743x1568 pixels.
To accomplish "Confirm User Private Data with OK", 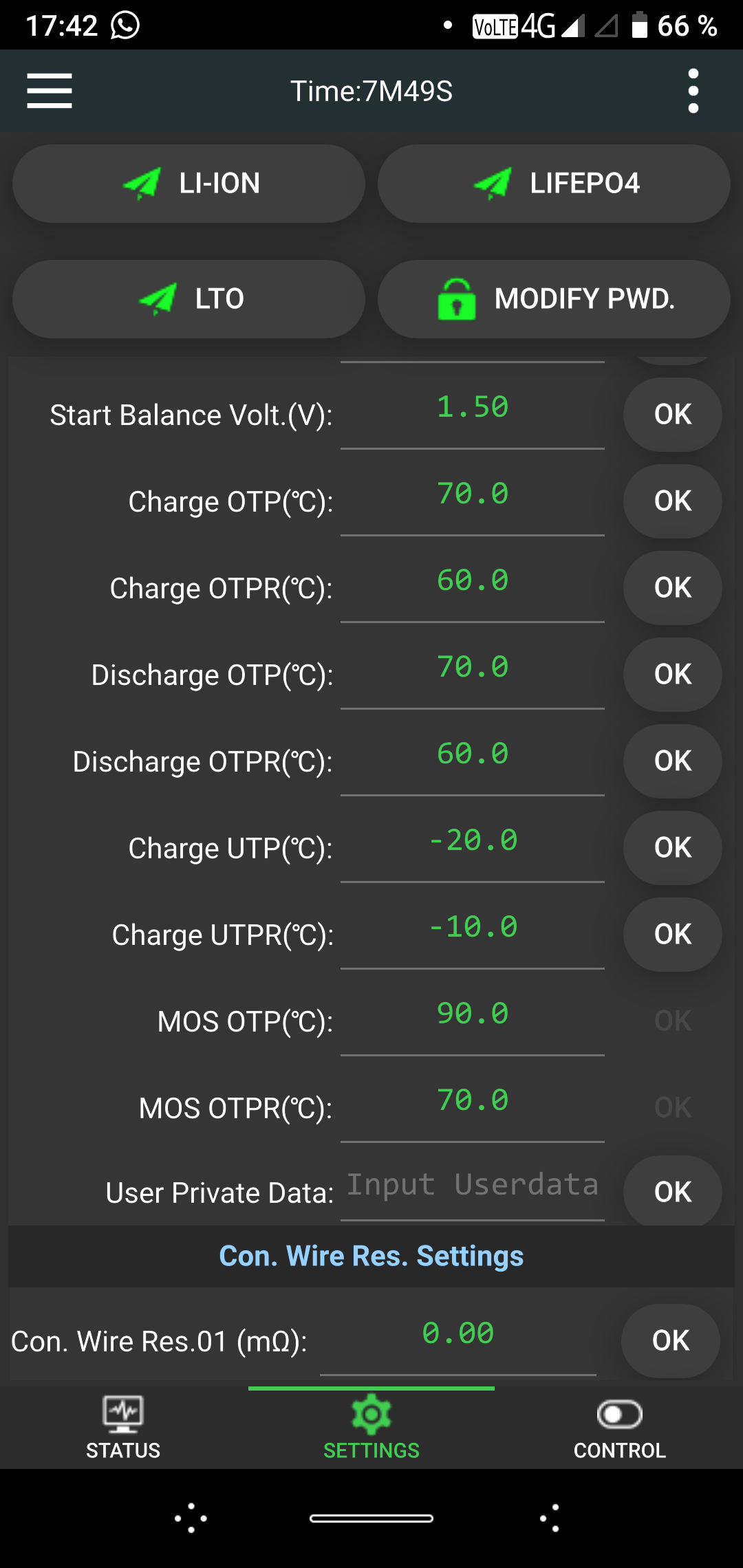I will click(672, 1192).
